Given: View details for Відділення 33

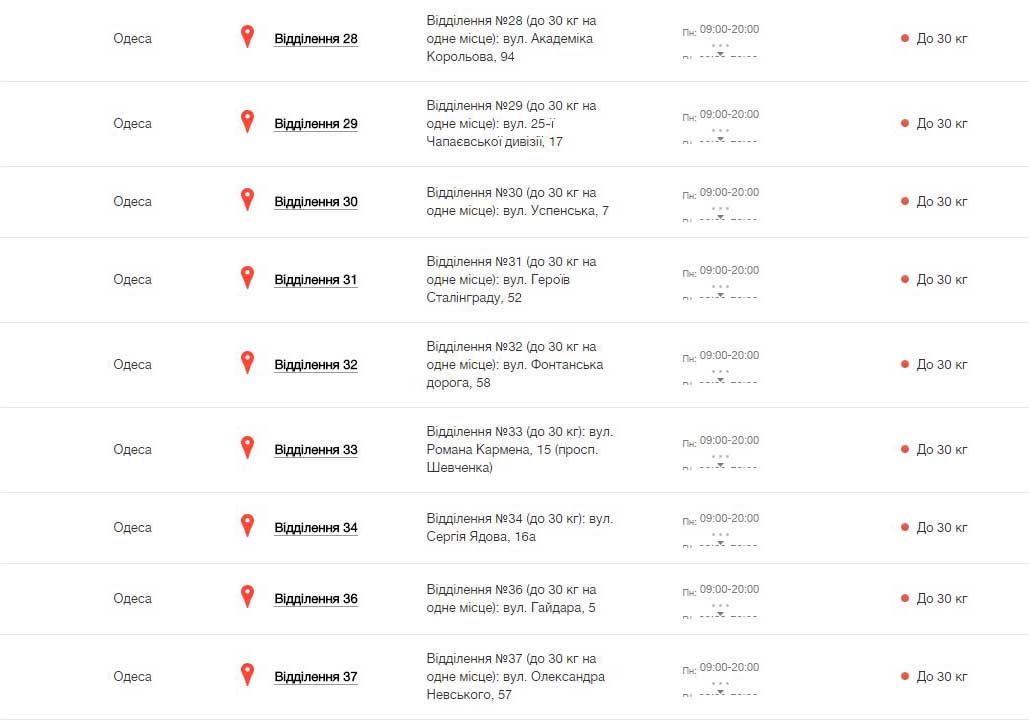Looking at the screenshot, I should click(315, 450).
